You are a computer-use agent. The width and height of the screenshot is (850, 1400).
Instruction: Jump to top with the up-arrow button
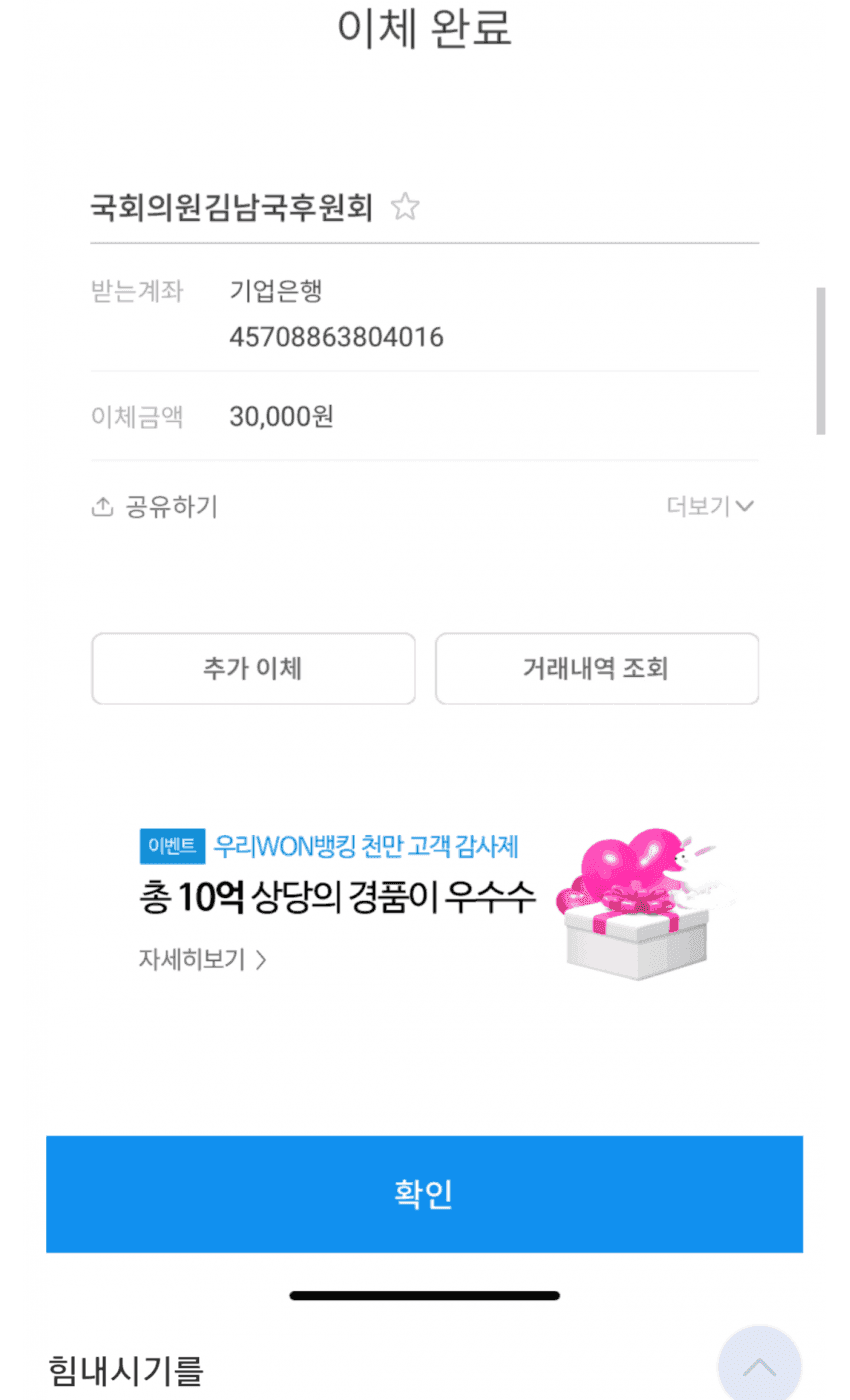pos(759,1366)
